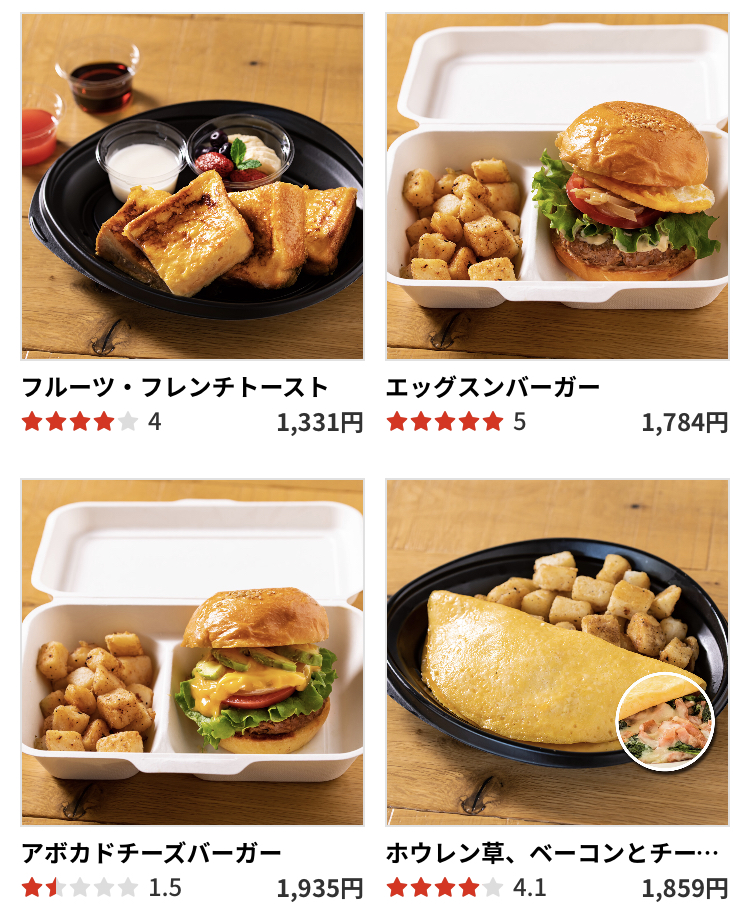View the アボカドチーズバーガー product
Screen dimensions: 750x906
tap(192, 652)
